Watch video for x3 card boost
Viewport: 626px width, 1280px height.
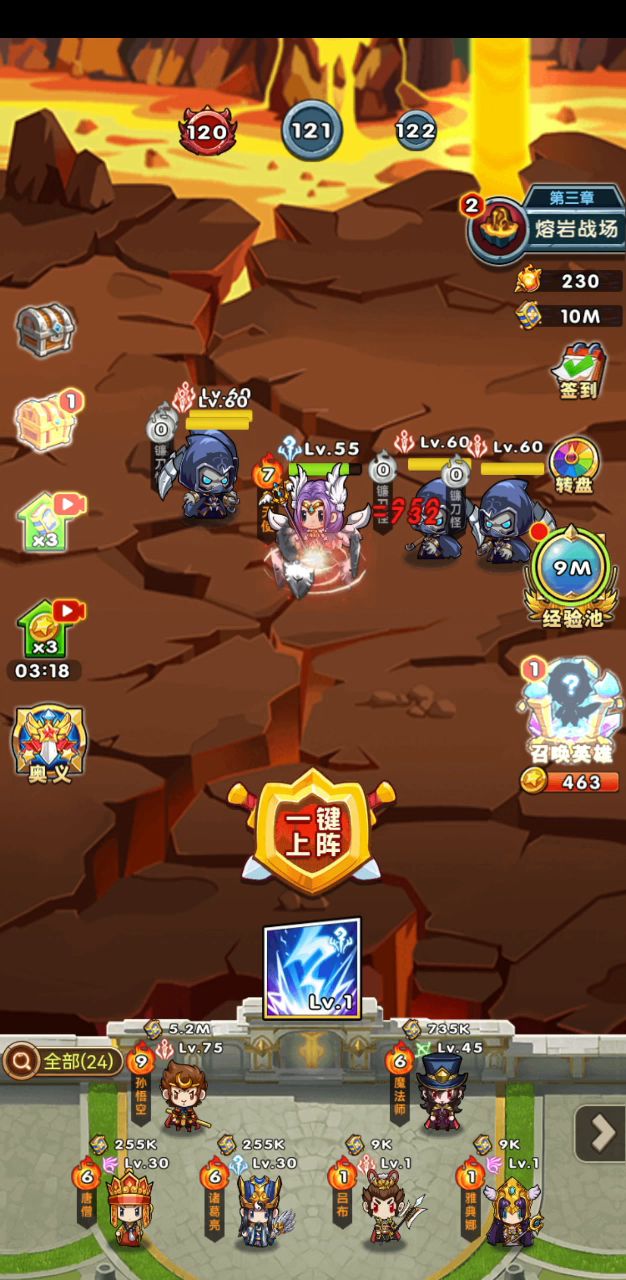[48, 520]
